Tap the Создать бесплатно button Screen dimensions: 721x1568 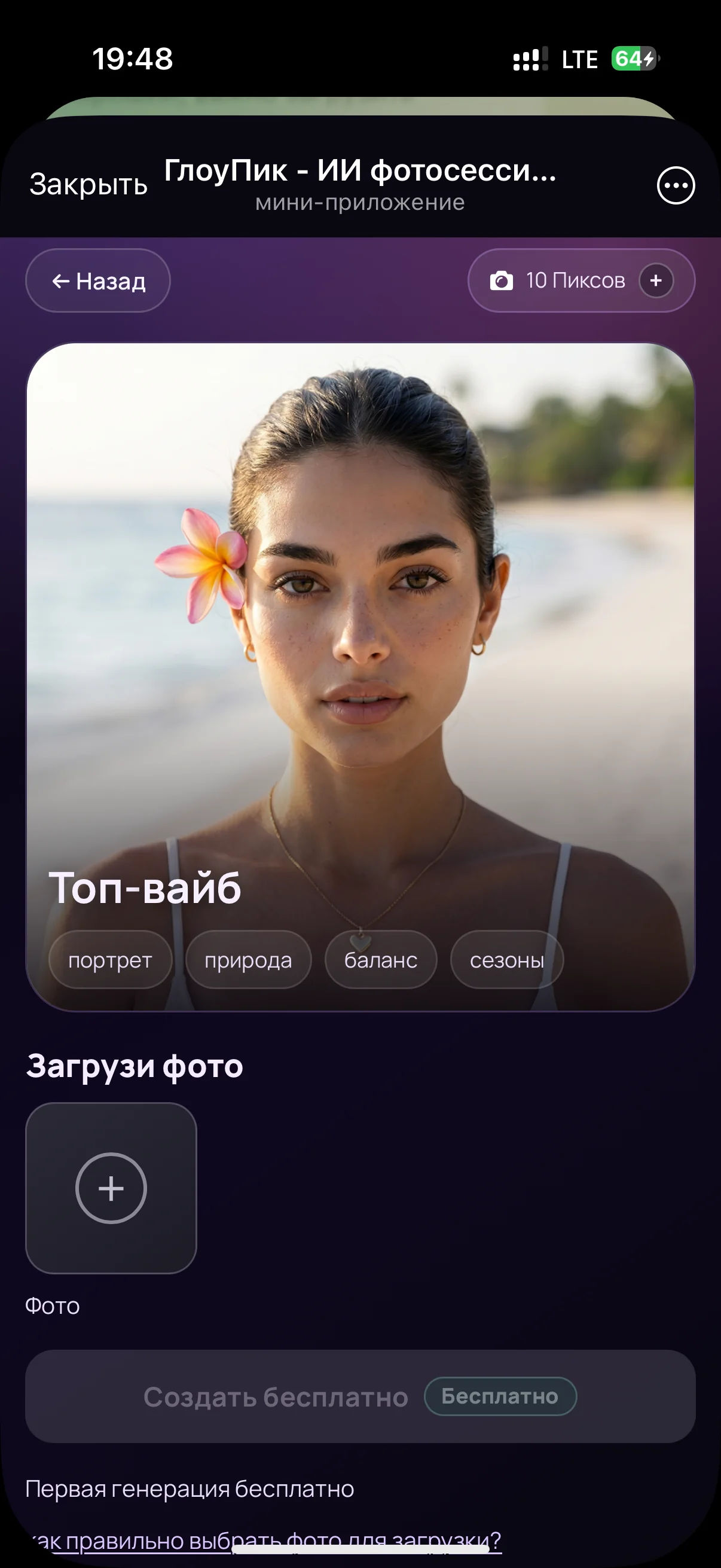point(360,1396)
